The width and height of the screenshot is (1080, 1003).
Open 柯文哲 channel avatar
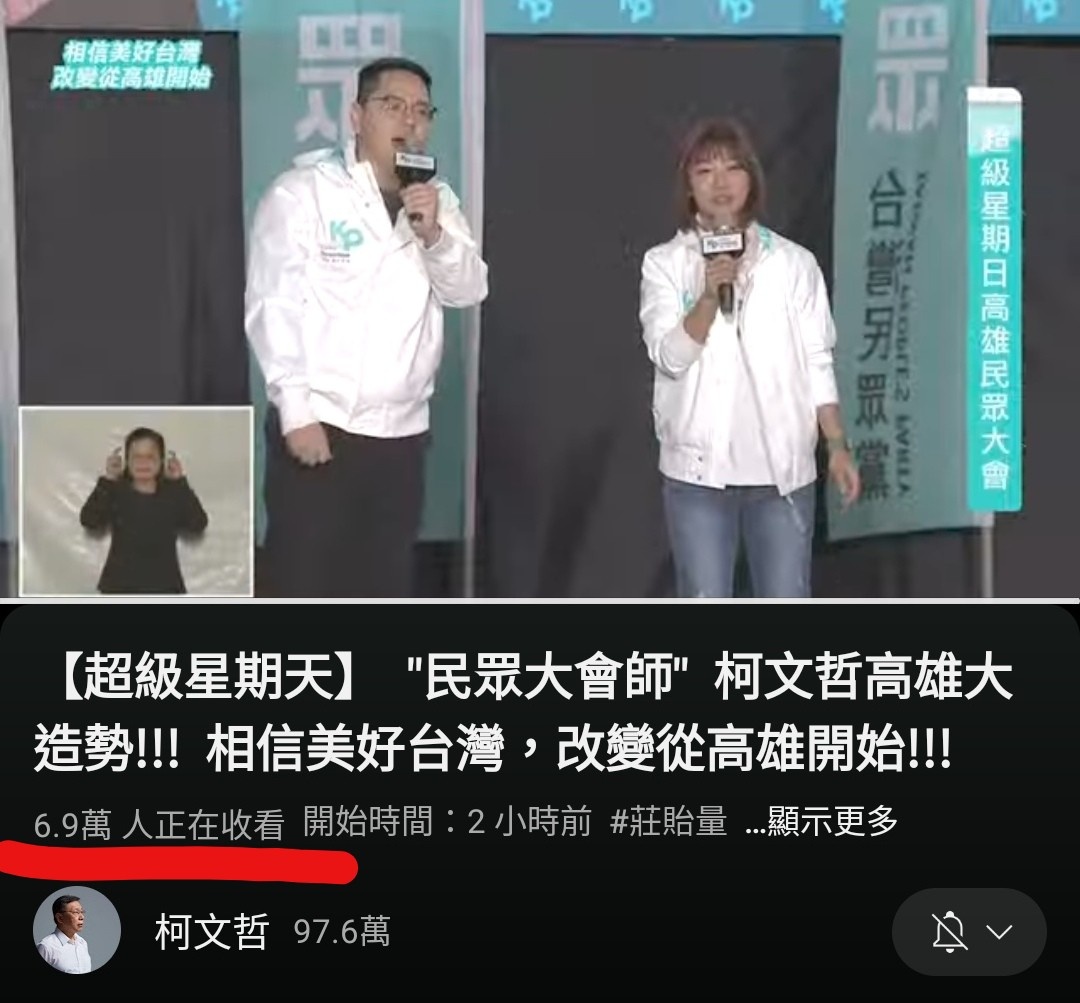click(x=77, y=930)
